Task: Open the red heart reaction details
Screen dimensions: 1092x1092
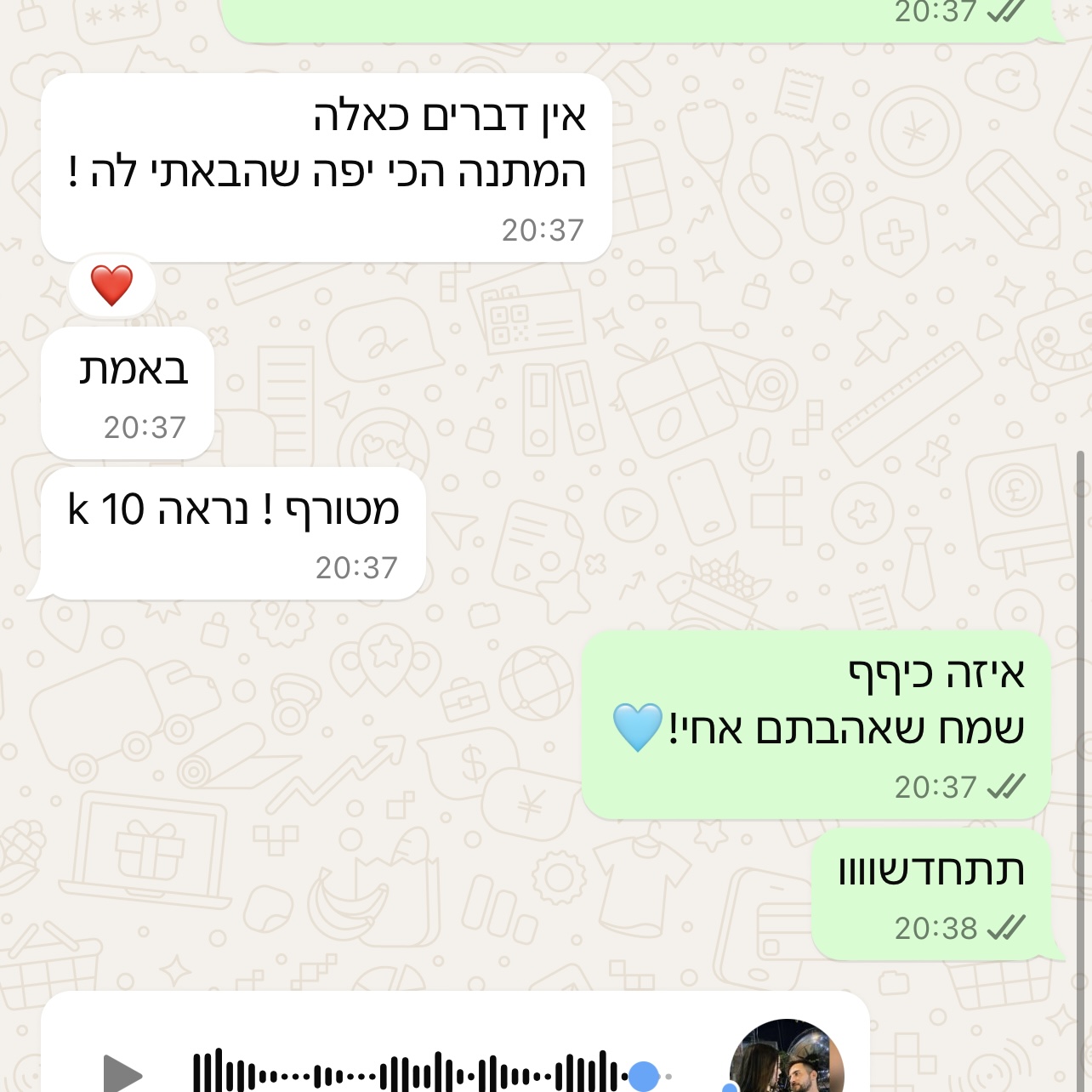Action: [x=112, y=286]
